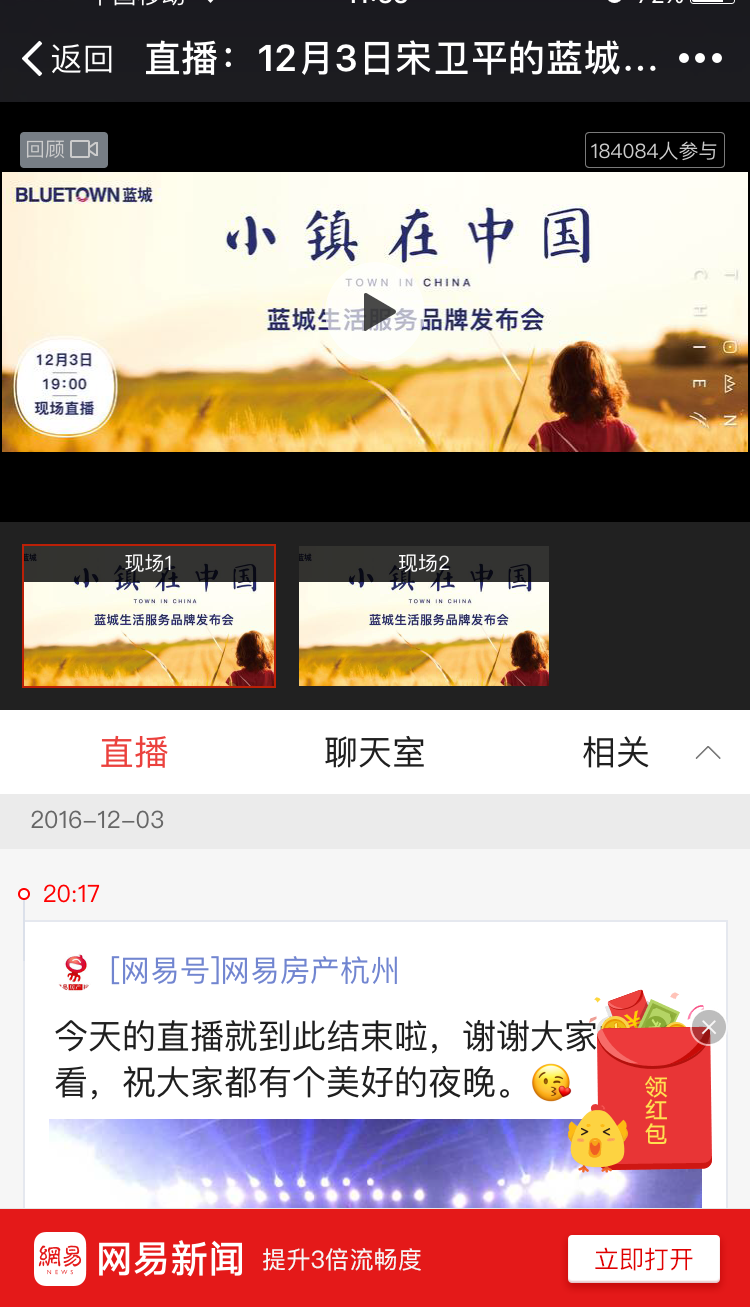Open the 网易房产杭州 account link

254,970
